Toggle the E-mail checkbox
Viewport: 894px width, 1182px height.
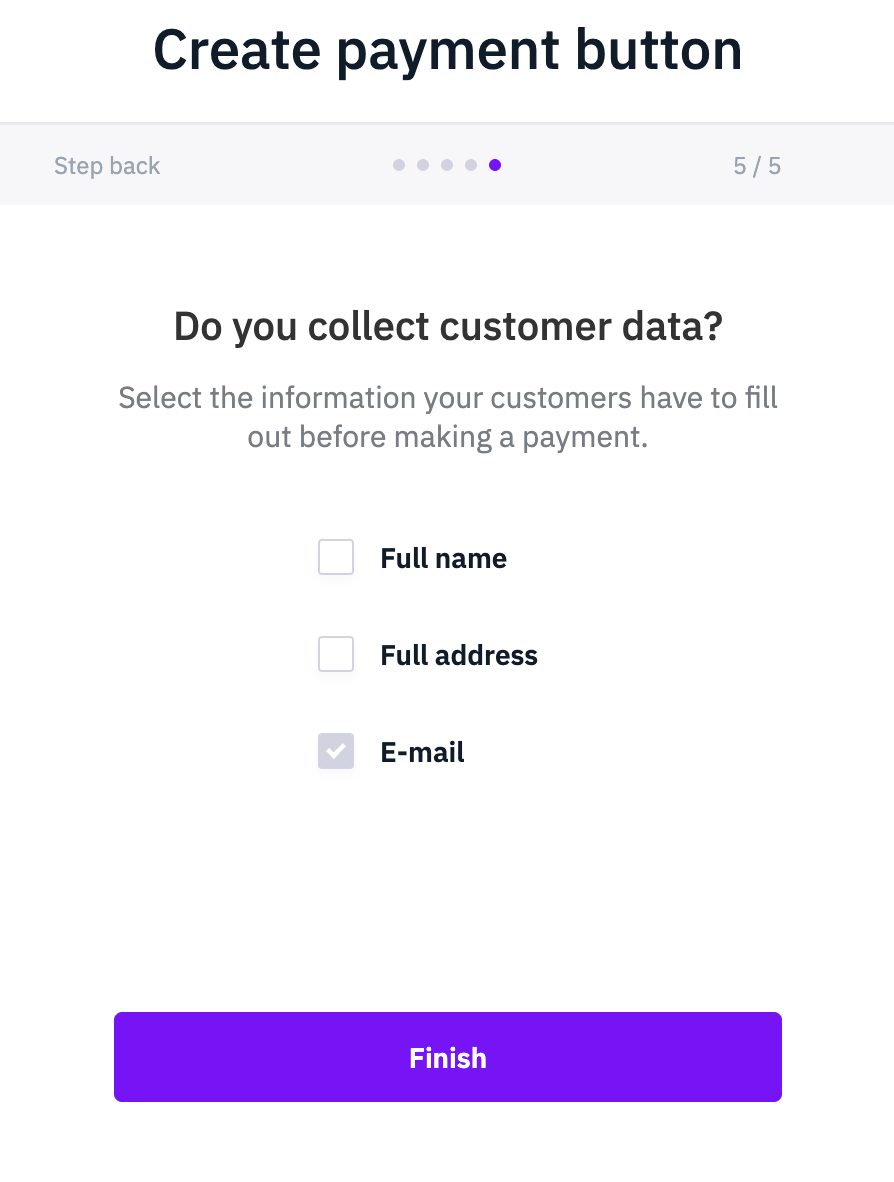[x=336, y=751]
